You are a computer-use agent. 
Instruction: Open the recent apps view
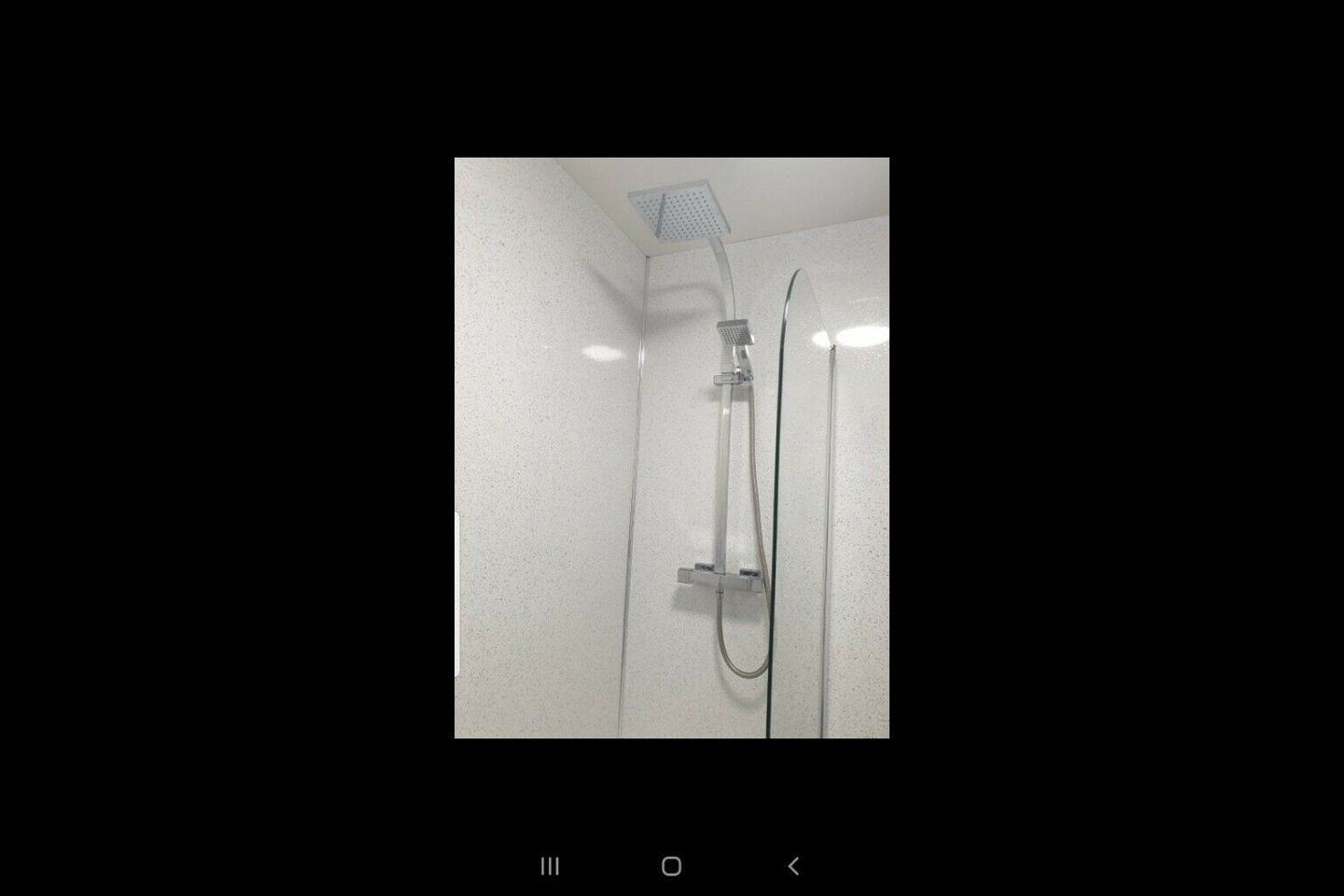[550, 866]
